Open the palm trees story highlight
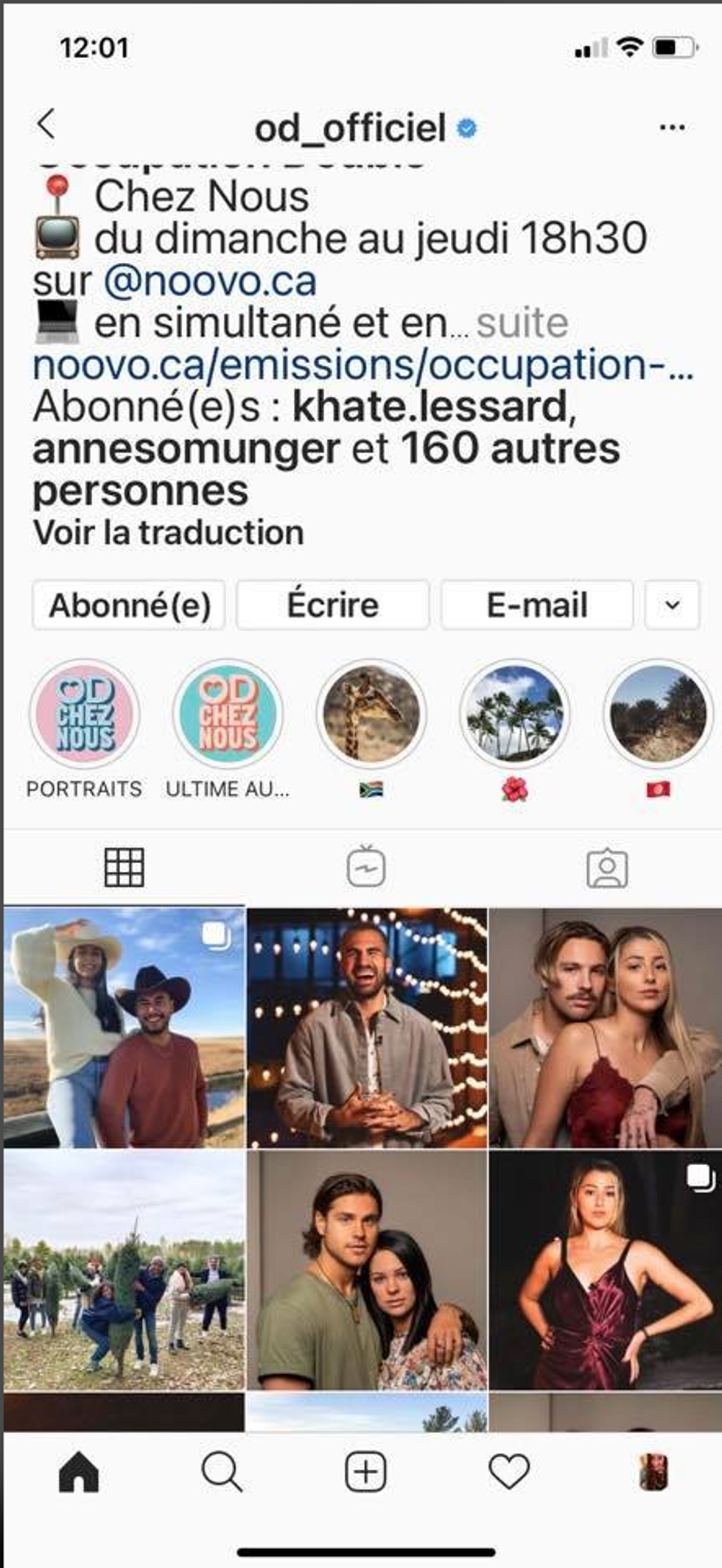This screenshot has width=722, height=1568. 514,714
